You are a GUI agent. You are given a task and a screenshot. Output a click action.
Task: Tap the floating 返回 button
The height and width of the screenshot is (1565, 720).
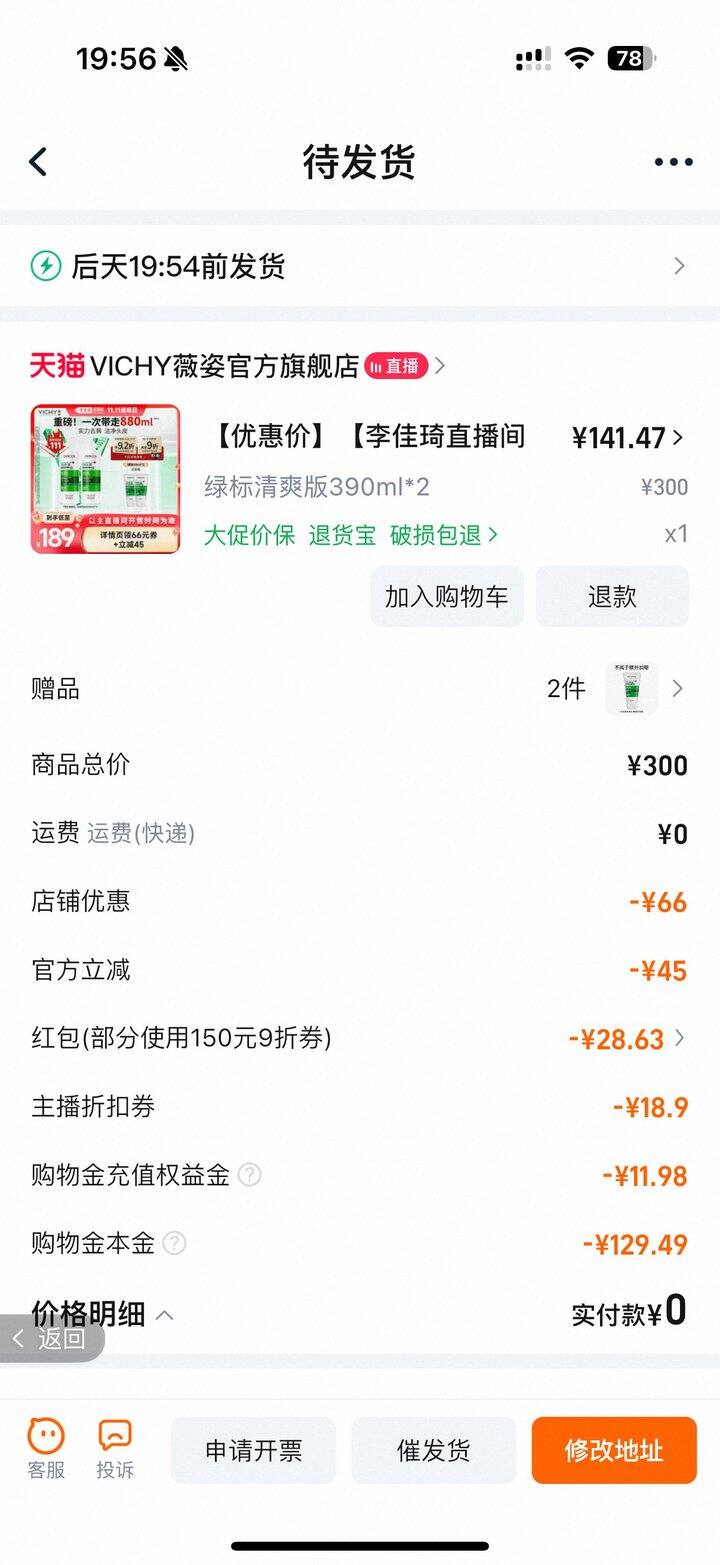pyautogui.click(x=52, y=1338)
